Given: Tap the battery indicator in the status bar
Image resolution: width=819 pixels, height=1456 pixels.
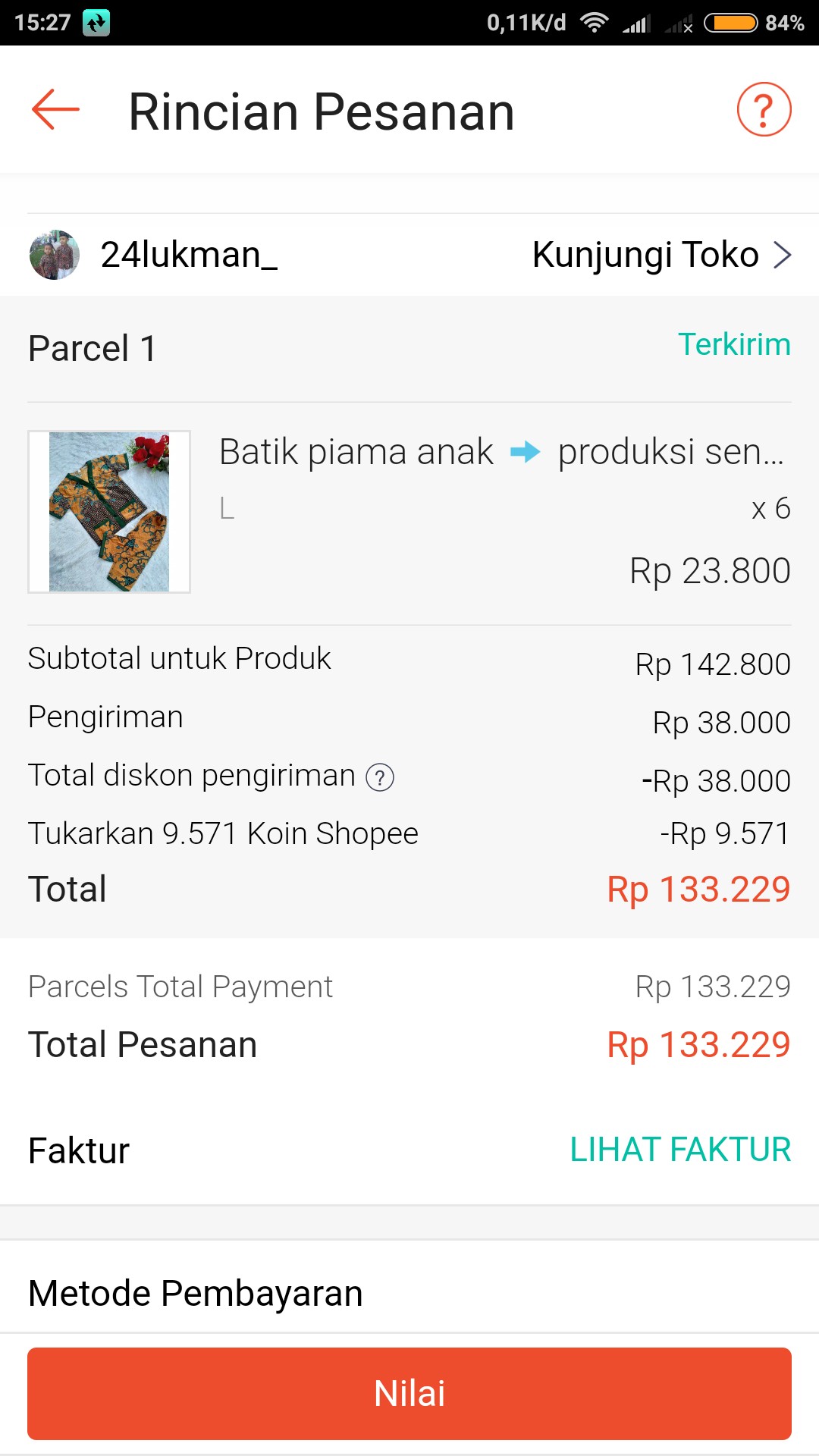Looking at the screenshot, I should 732,23.
